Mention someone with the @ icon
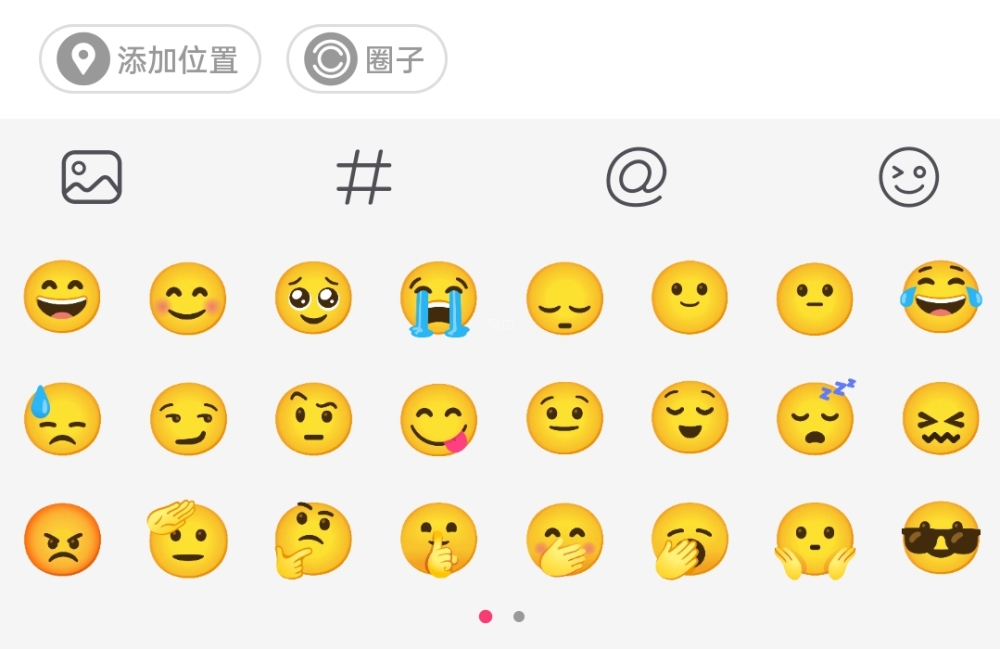This screenshot has height=649, width=1000. pyautogui.click(x=636, y=177)
